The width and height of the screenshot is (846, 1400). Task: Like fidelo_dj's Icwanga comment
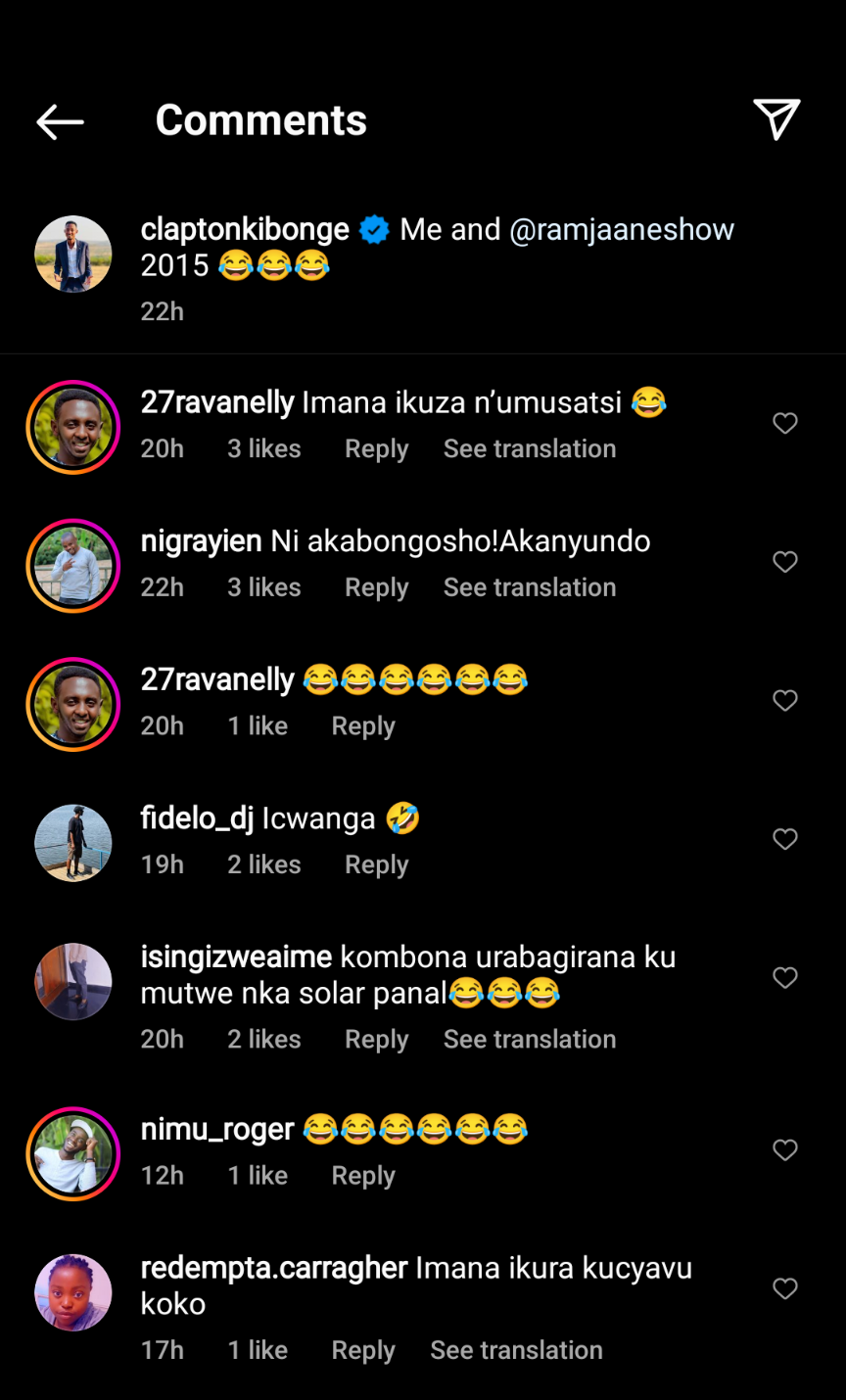click(x=785, y=839)
